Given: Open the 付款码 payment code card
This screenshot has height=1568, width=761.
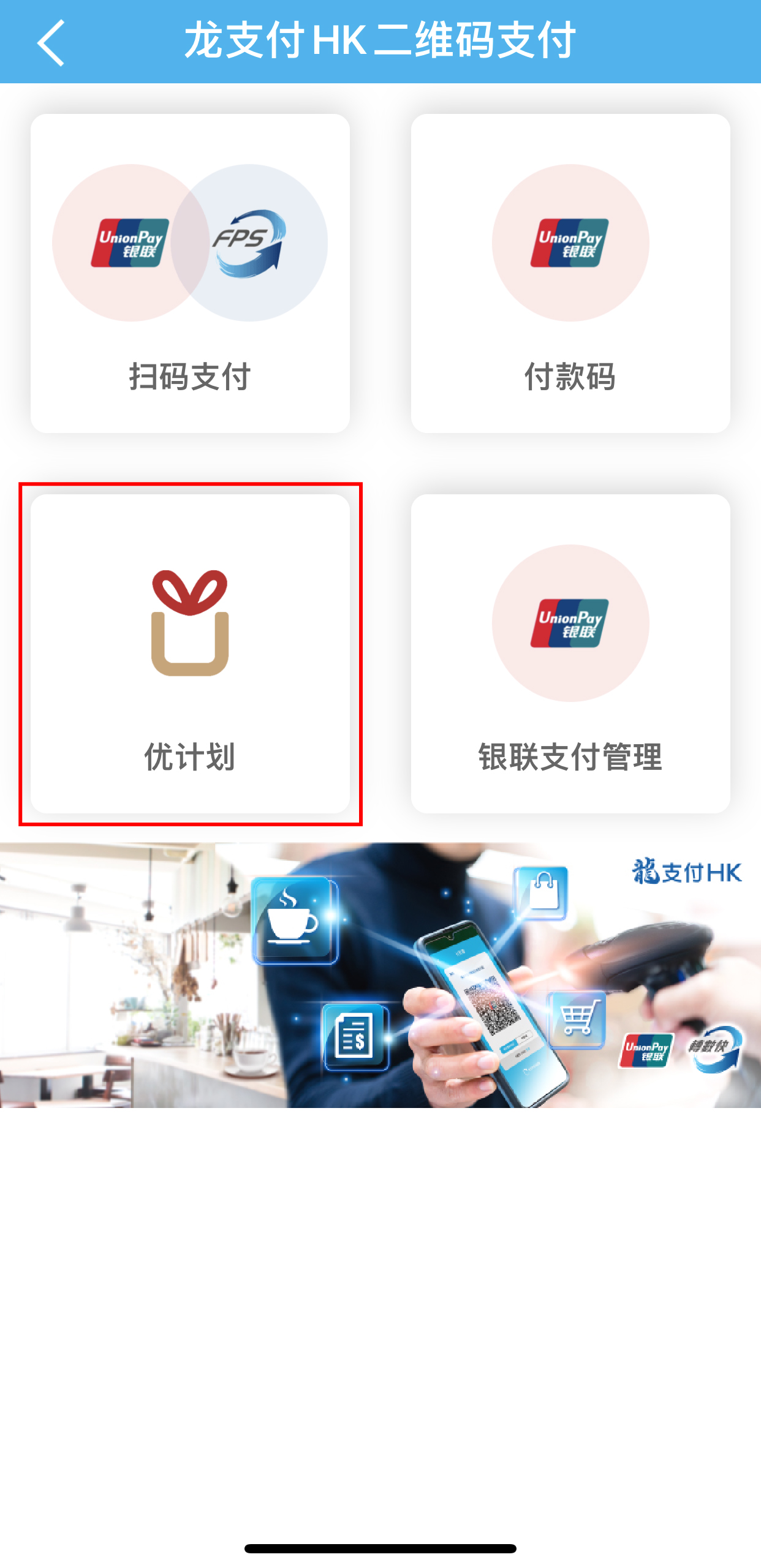Looking at the screenshot, I should pos(570,273).
